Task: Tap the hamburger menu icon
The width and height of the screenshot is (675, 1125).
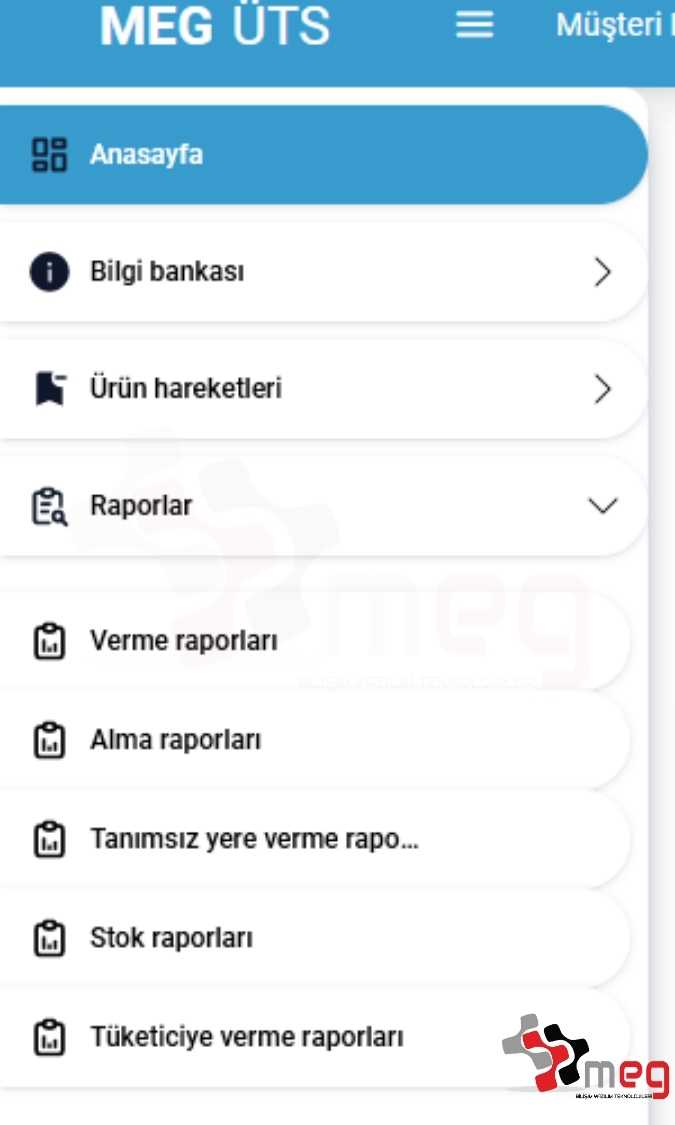Action: [x=474, y=26]
